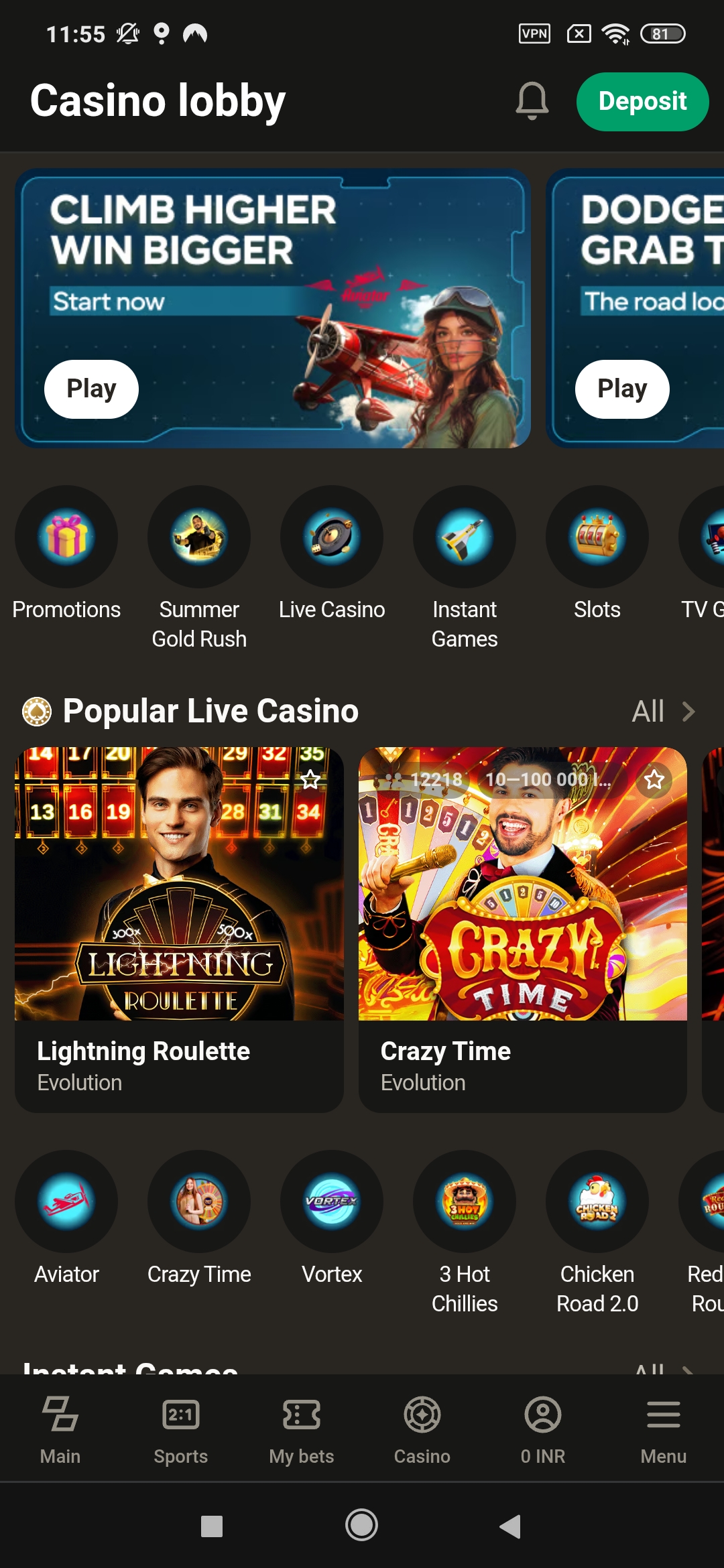Launch the Aviator quick game

66,1202
